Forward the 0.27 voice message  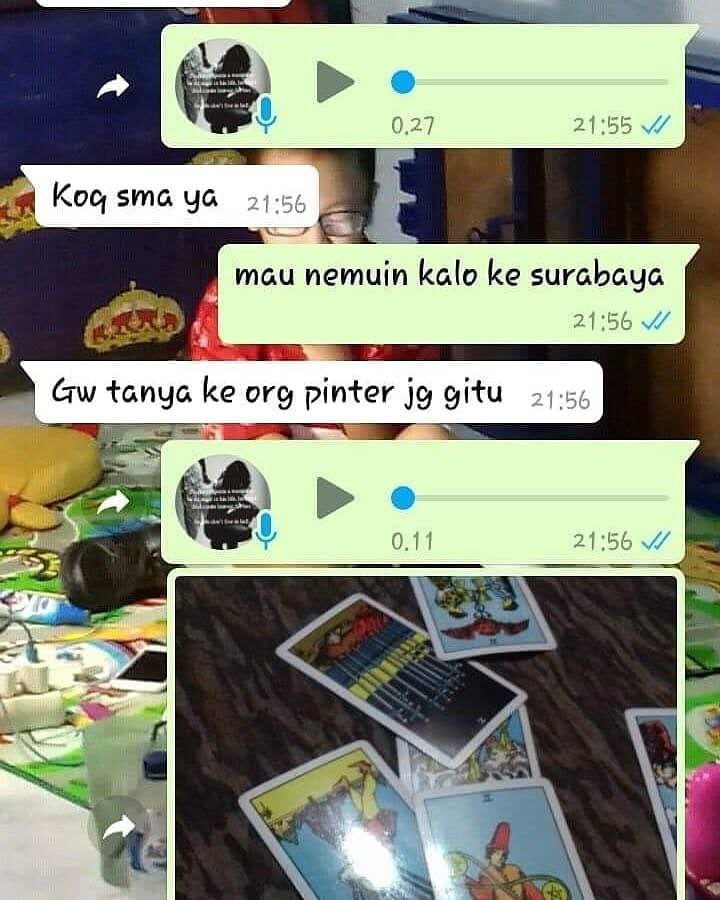113,88
